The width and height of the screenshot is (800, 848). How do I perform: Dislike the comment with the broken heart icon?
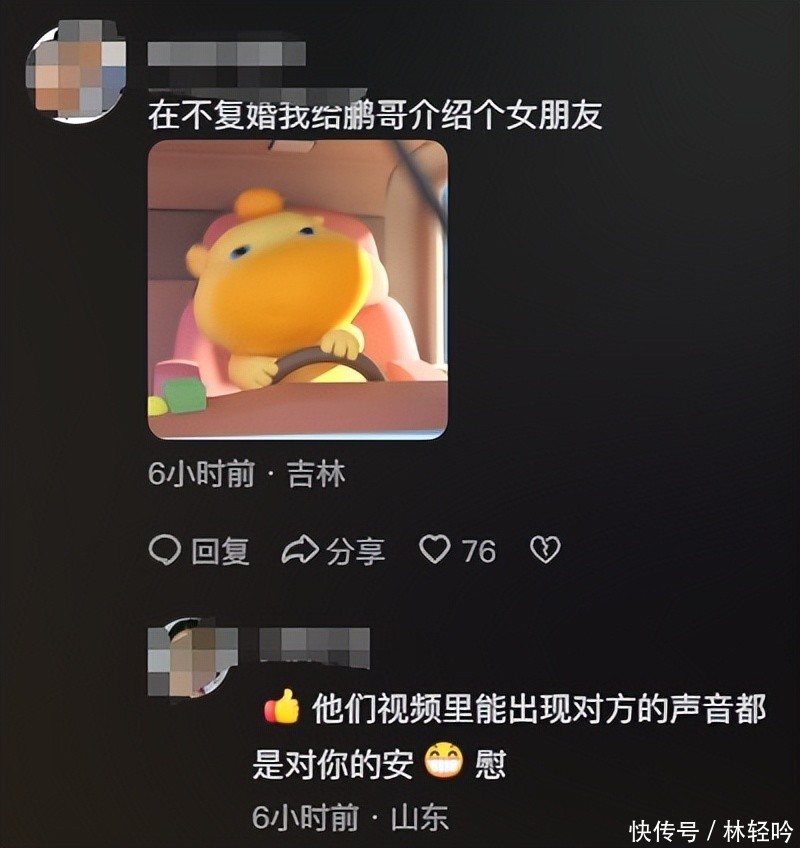[544, 549]
